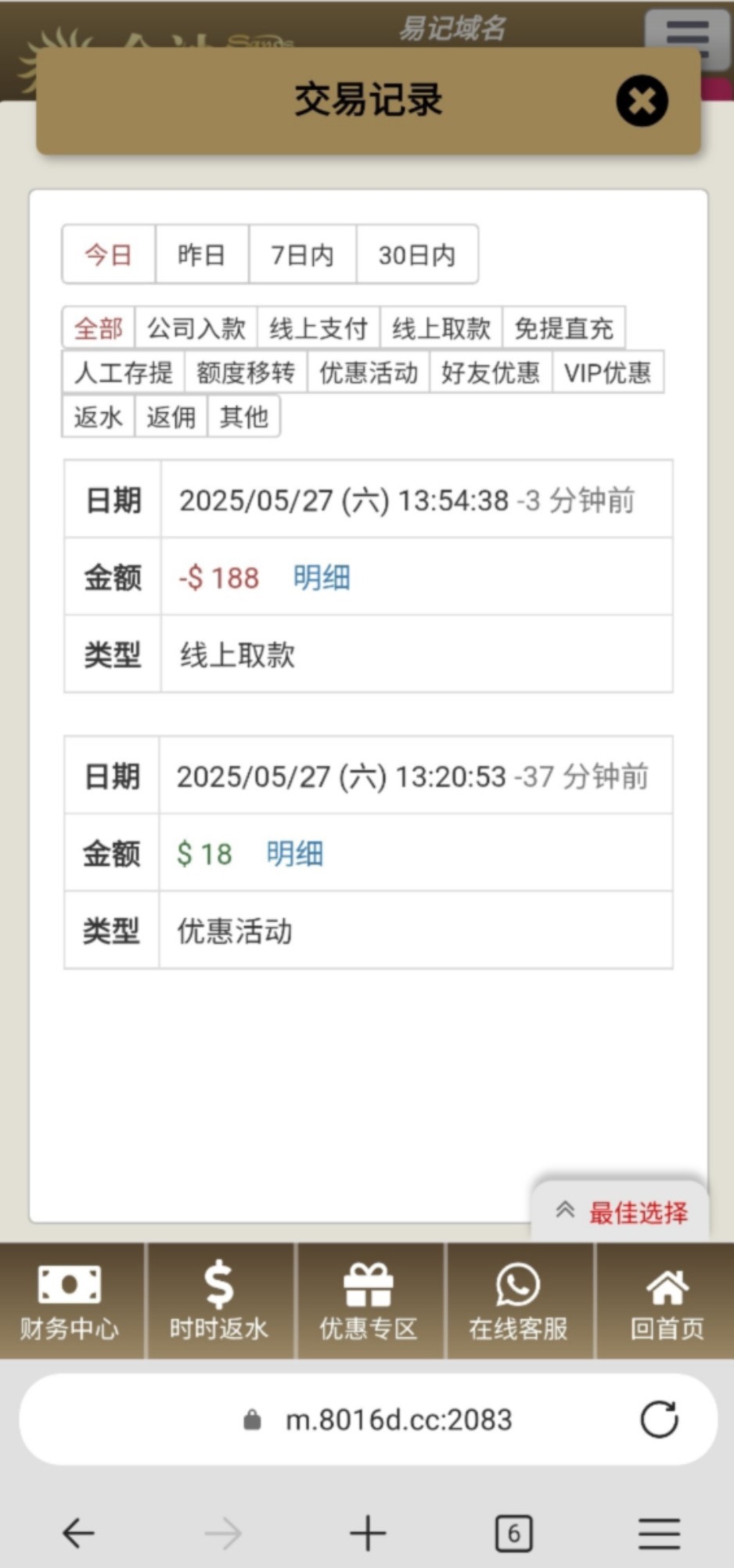Screen dimensions: 734x1568
Task: Open 明细 details for the -$188 withdrawal
Action: point(320,576)
